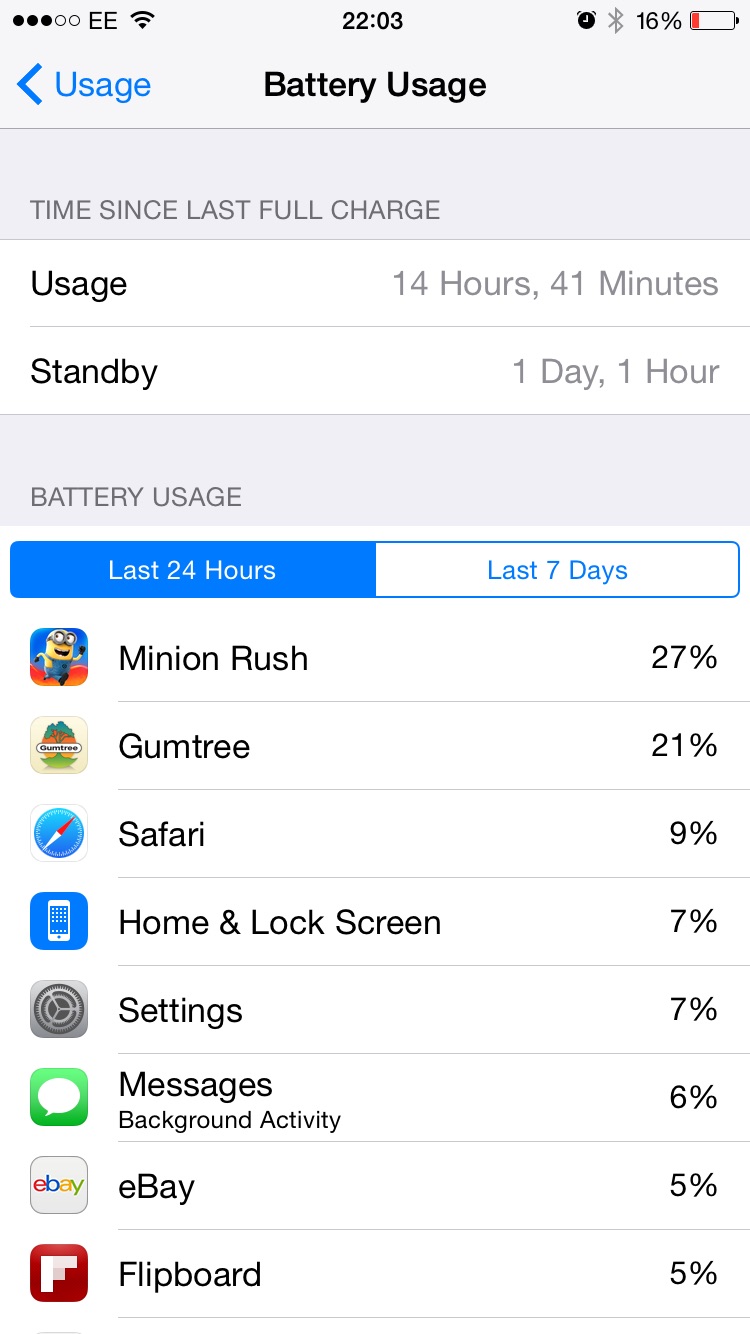Screen dimensions: 750x1334
Task: Go back to the Usage screen
Action: pyautogui.click(x=84, y=85)
